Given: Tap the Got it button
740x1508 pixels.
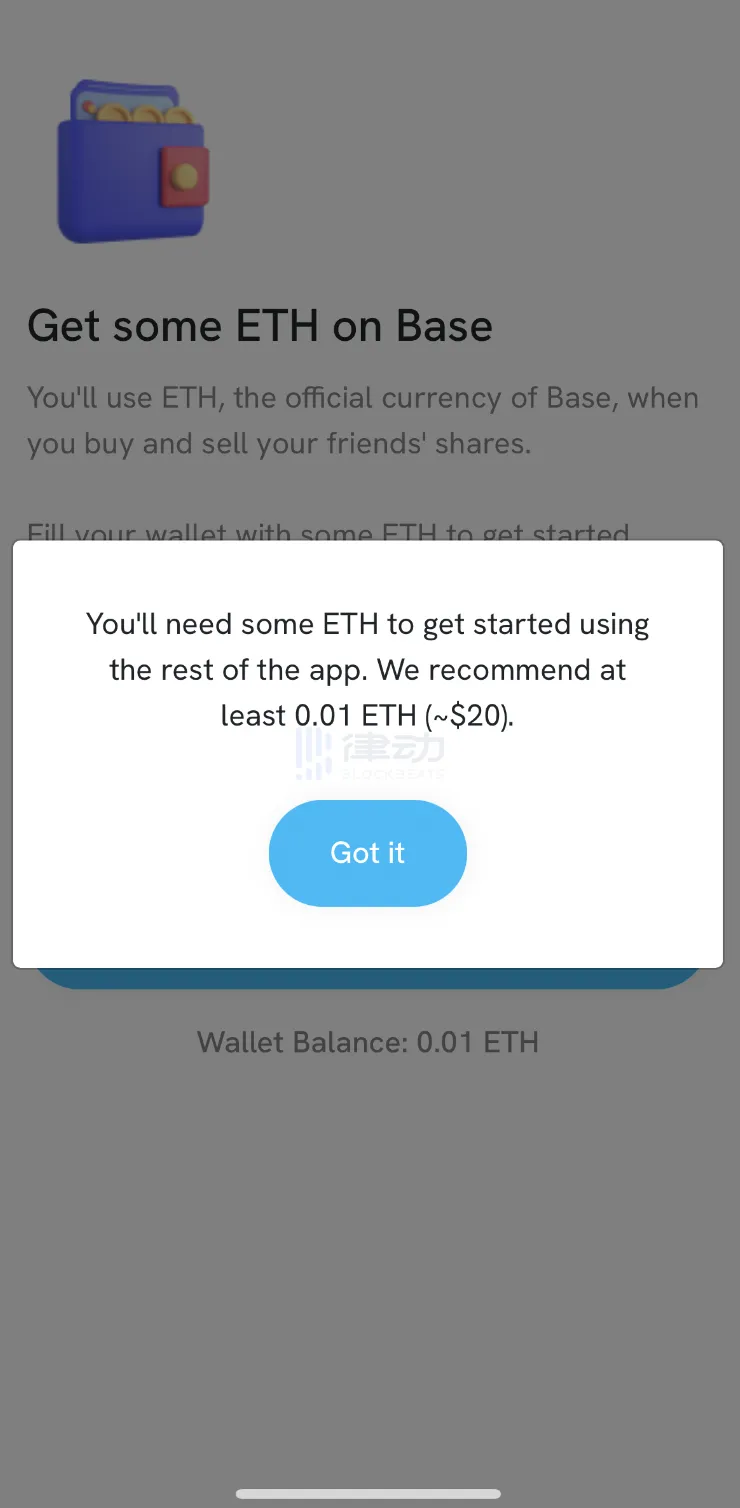Looking at the screenshot, I should pyautogui.click(x=367, y=853).
